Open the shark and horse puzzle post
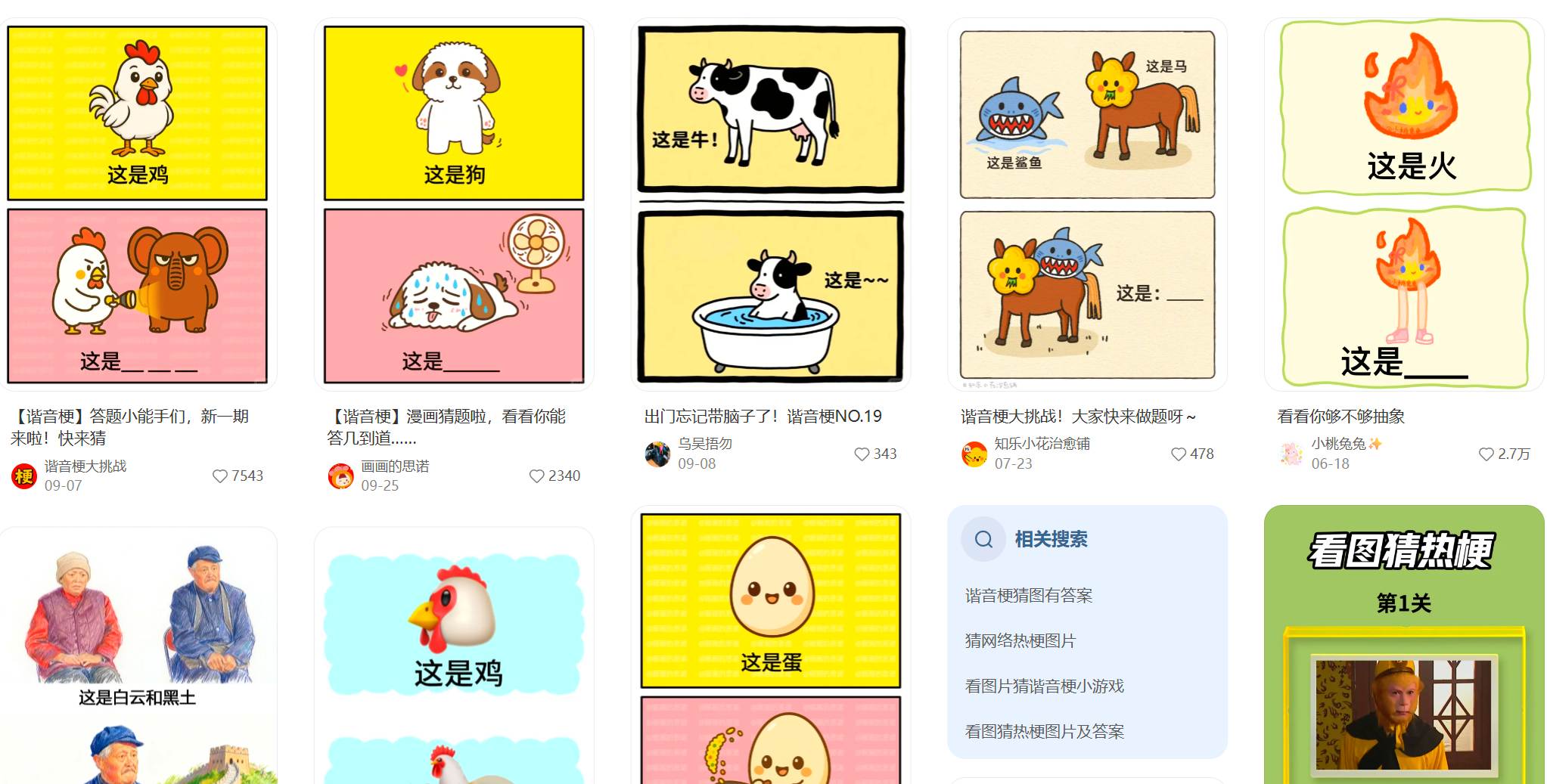 click(1087, 204)
